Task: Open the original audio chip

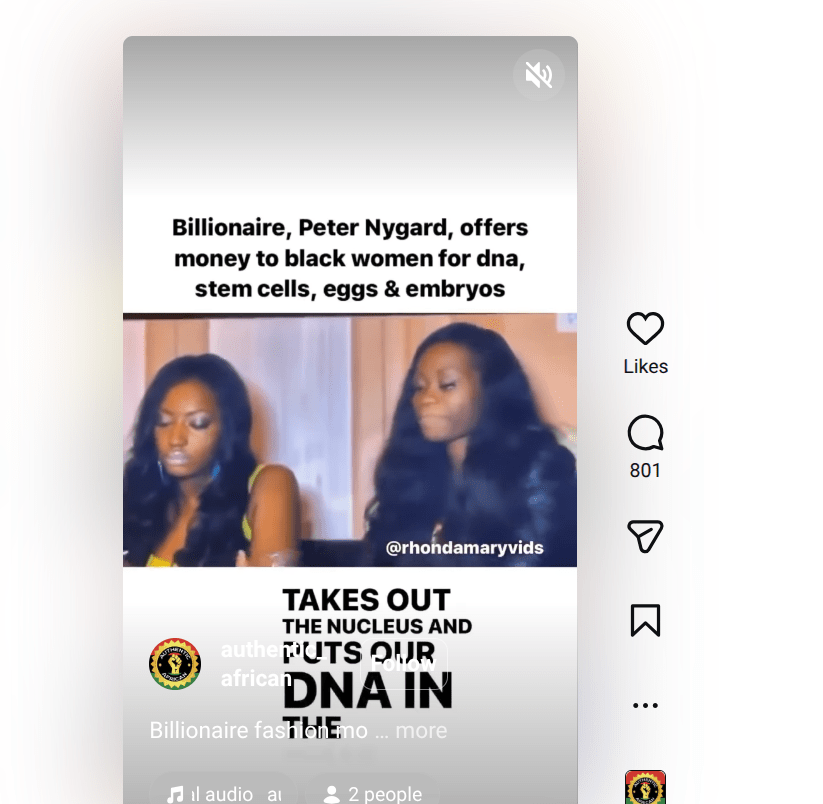Action: pyautogui.click(x=223, y=793)
